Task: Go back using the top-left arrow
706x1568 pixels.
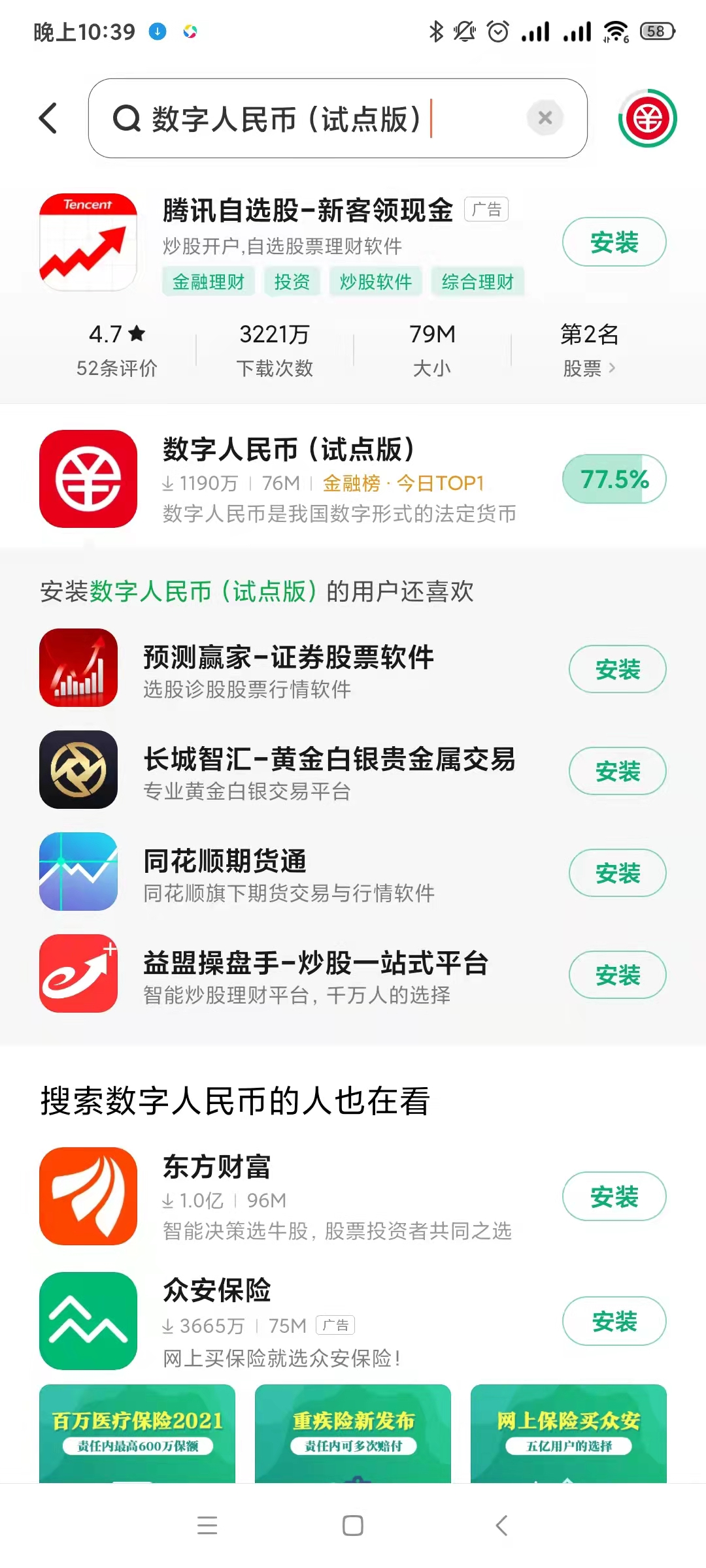Action: pos(48,118)
